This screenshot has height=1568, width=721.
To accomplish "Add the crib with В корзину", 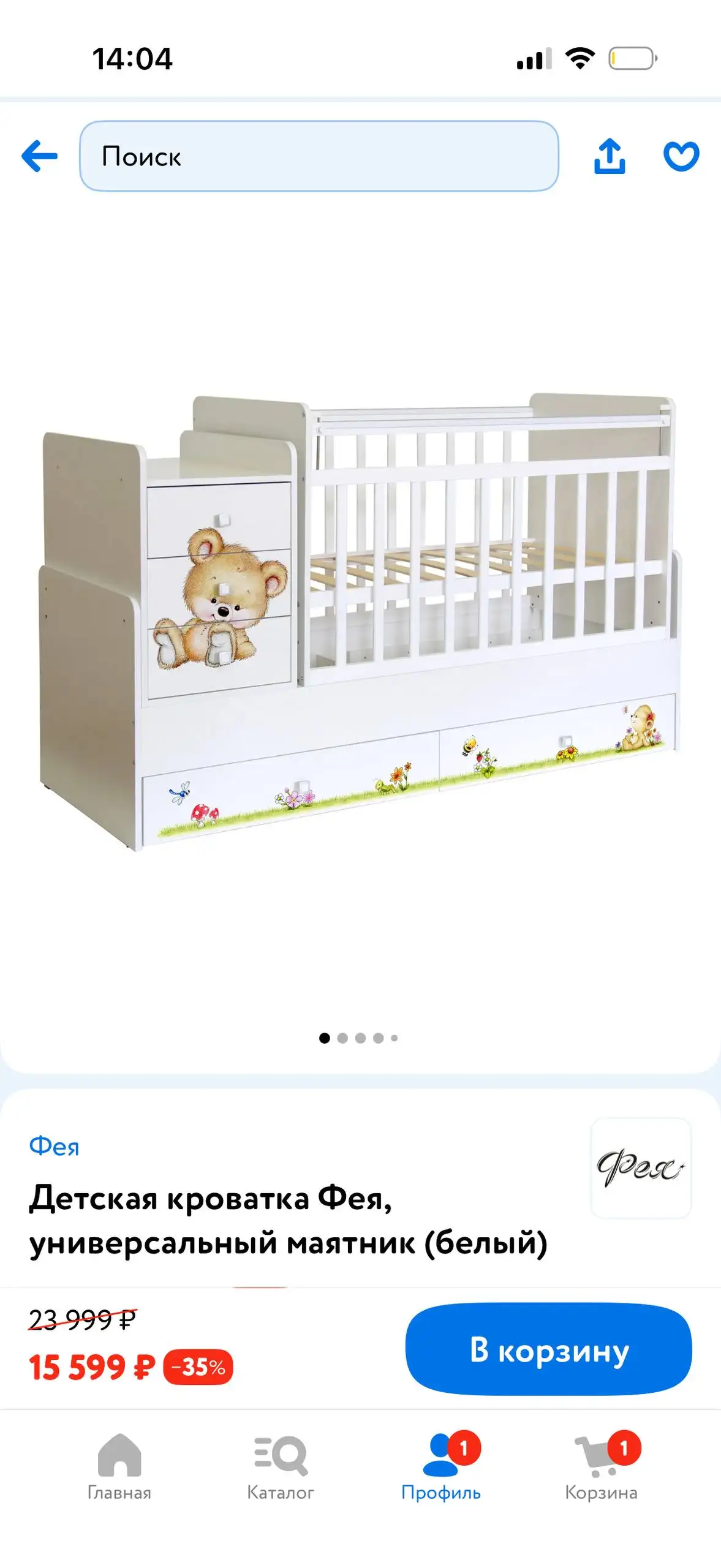I will 548,1350.
